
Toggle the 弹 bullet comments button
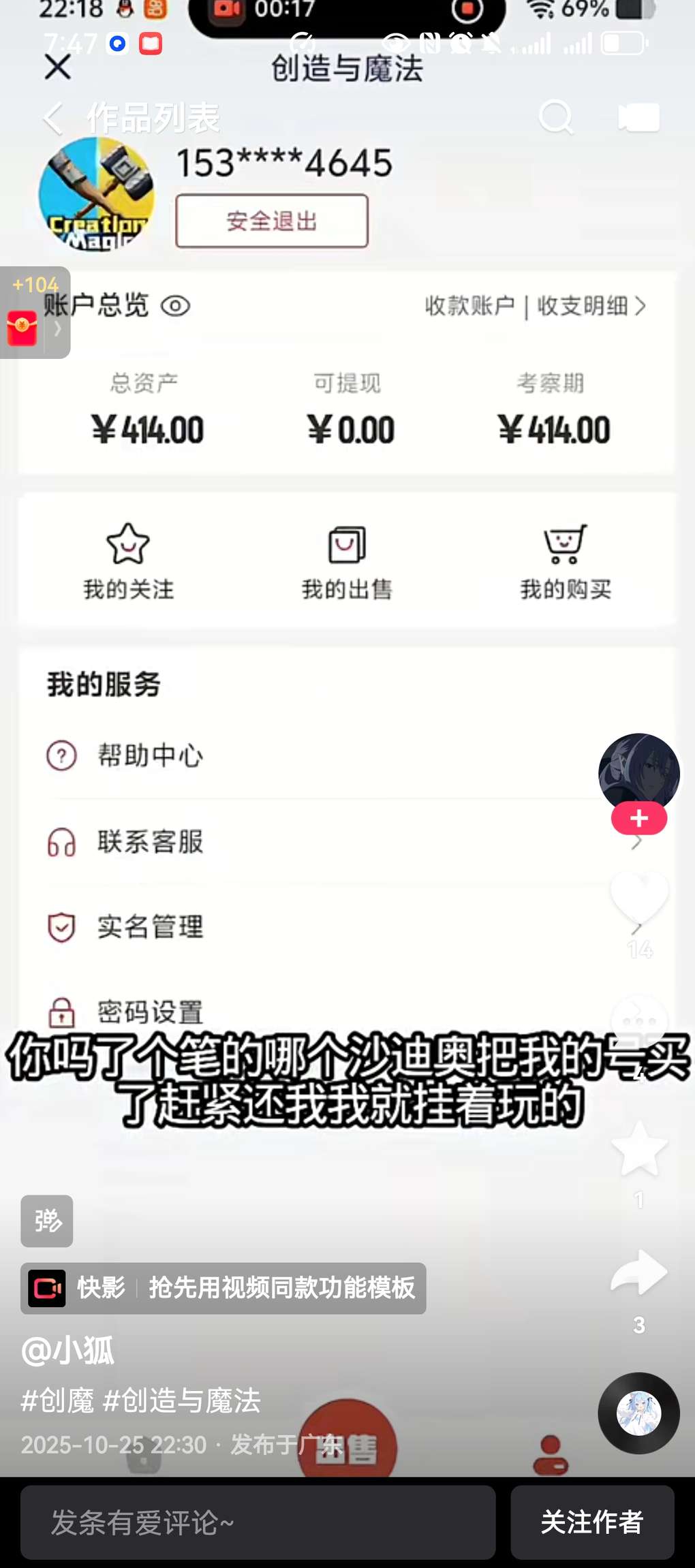coord(46,1221)
